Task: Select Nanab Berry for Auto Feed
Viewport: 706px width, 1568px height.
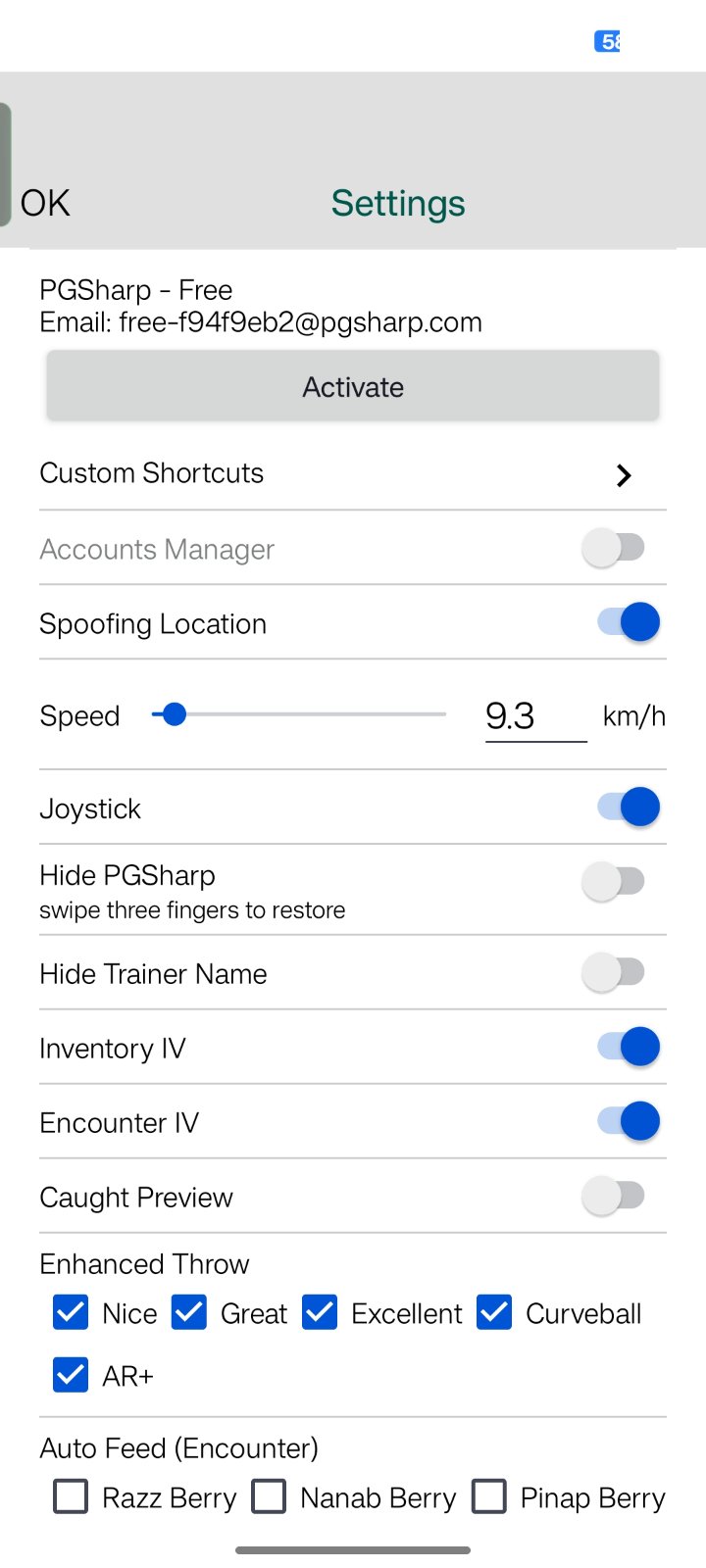Action: click(x=270, y=1496)
